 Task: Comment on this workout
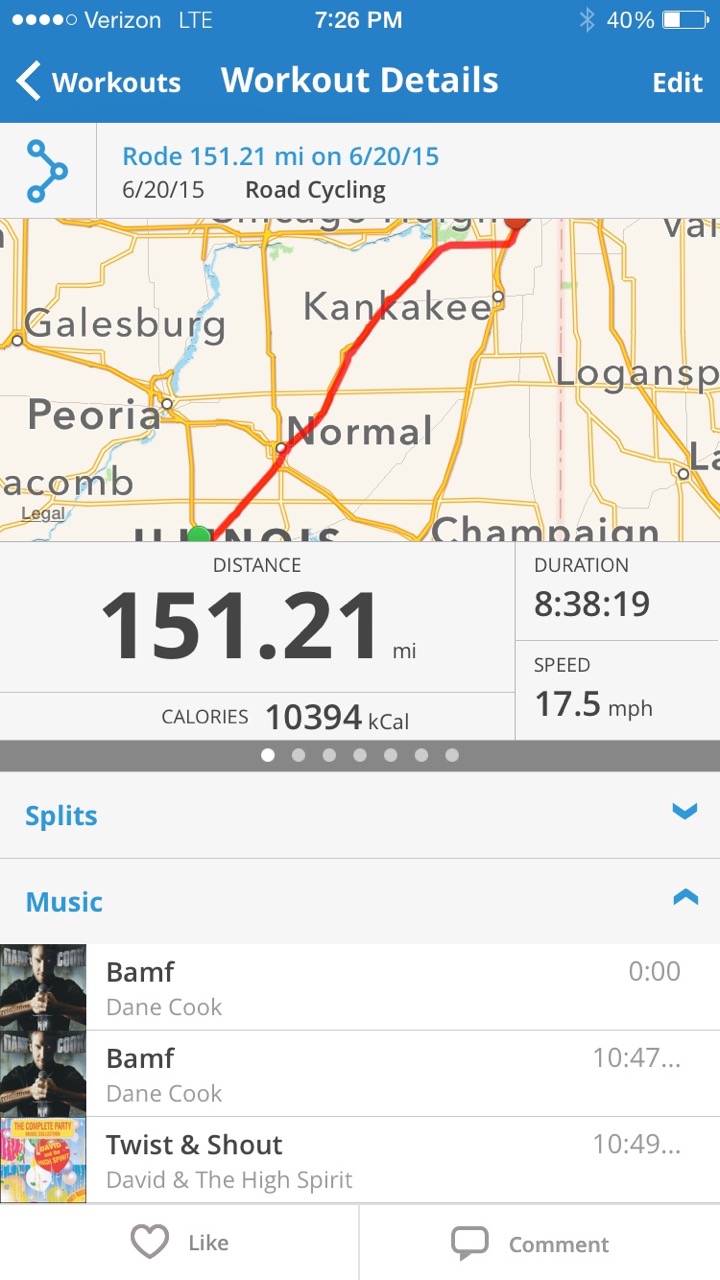[540, 1243]
